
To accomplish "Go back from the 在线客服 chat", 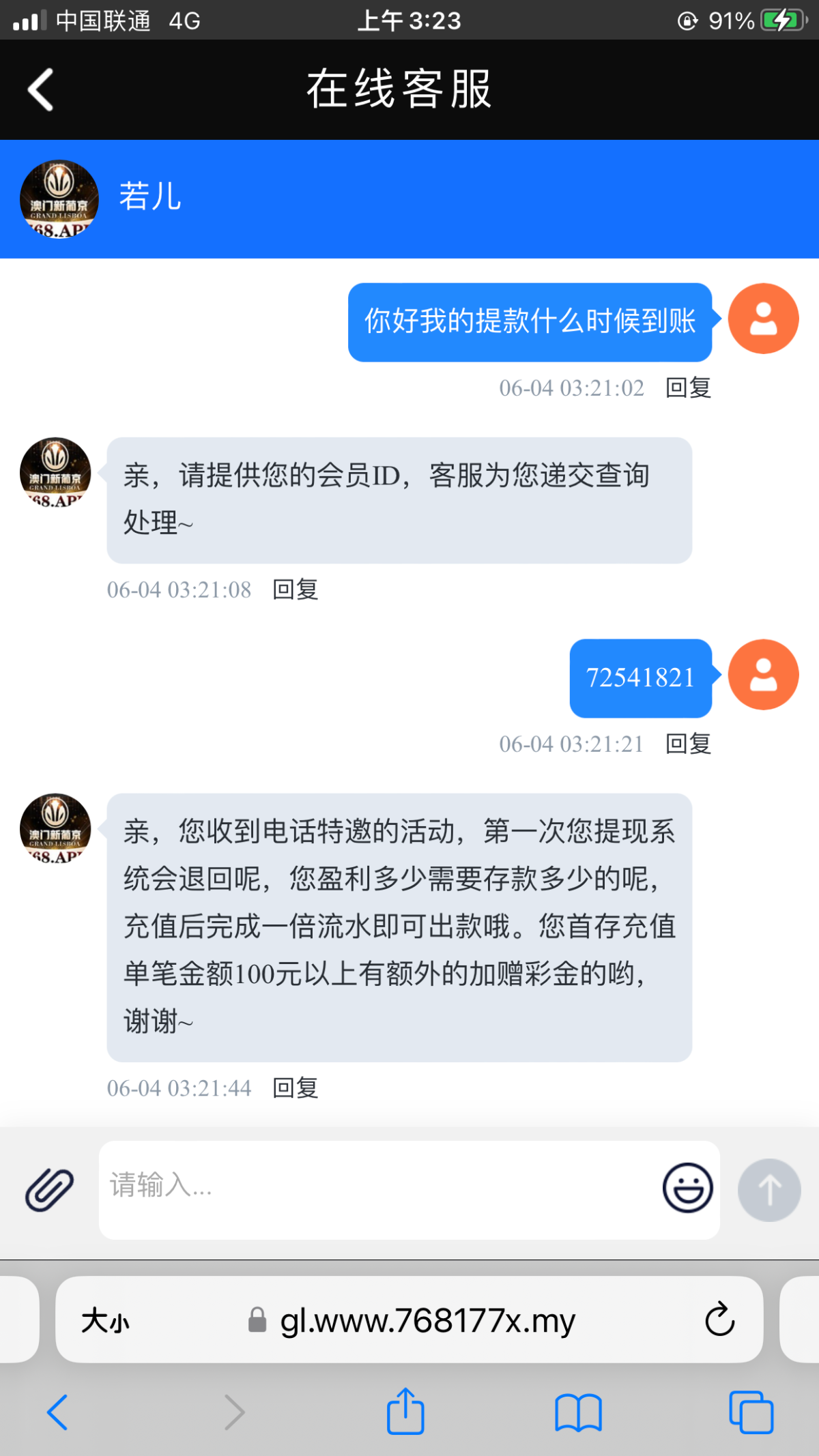I will click(x=41, y=89).
